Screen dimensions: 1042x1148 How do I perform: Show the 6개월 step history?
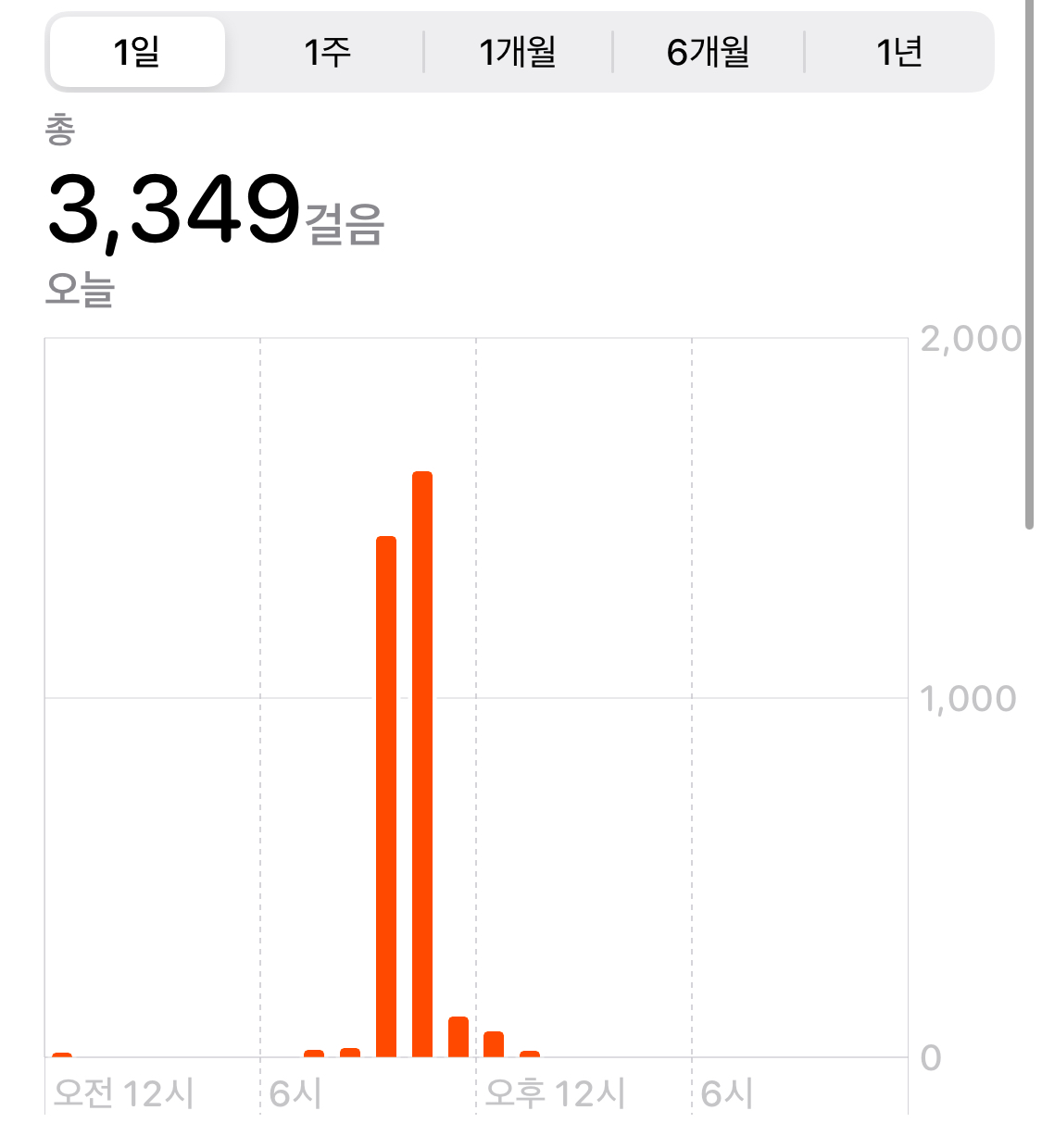(709, 52)
